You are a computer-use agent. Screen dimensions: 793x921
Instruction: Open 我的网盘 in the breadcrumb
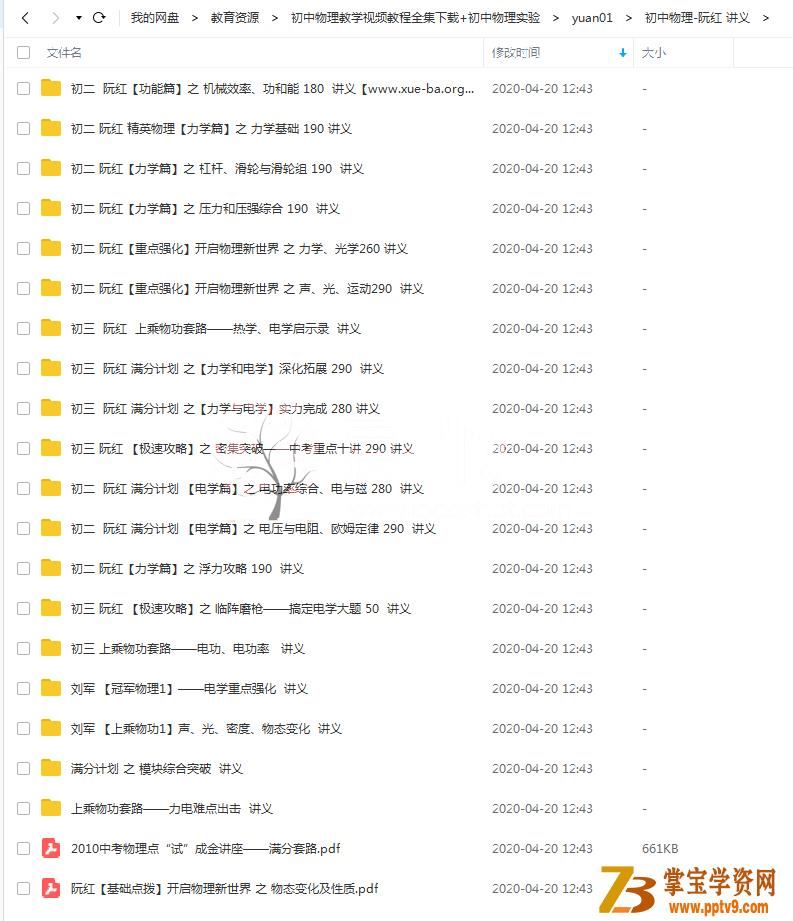[x=155, y=18]
